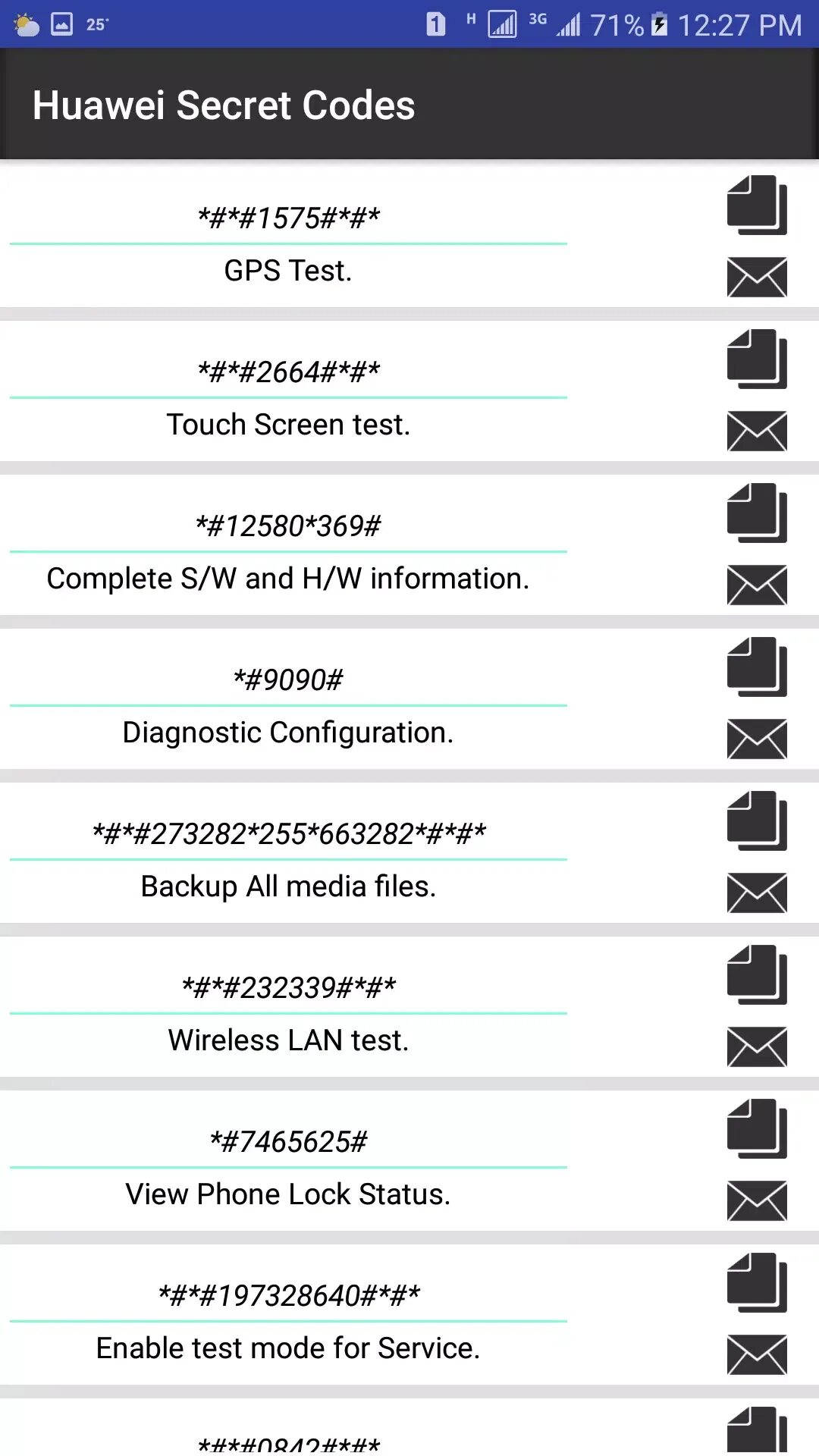Image resolution: width=819 pixels, height=1456 pixels.
Task: Copy the Enable test mode for Service code
Action: point(757,1282)
